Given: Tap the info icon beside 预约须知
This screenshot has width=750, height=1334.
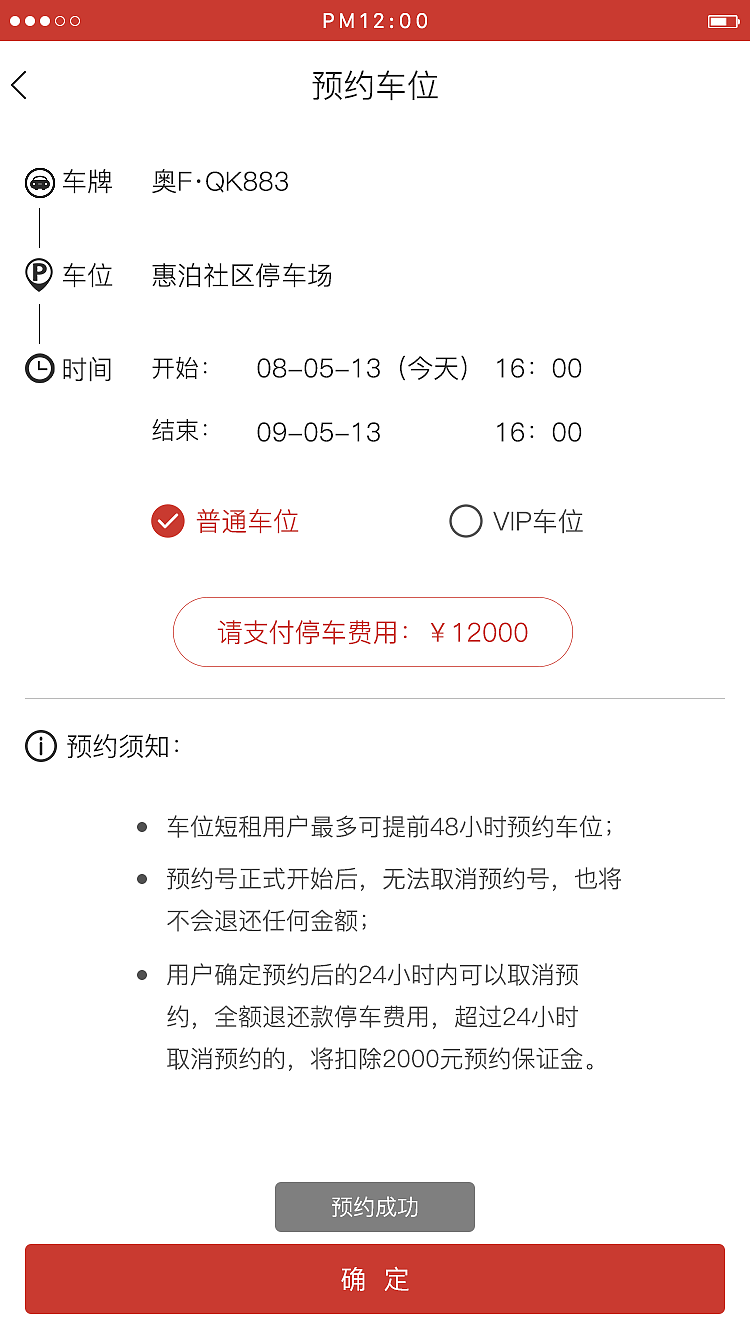Looking at the screenshot, I should click(x=39, y=746).
